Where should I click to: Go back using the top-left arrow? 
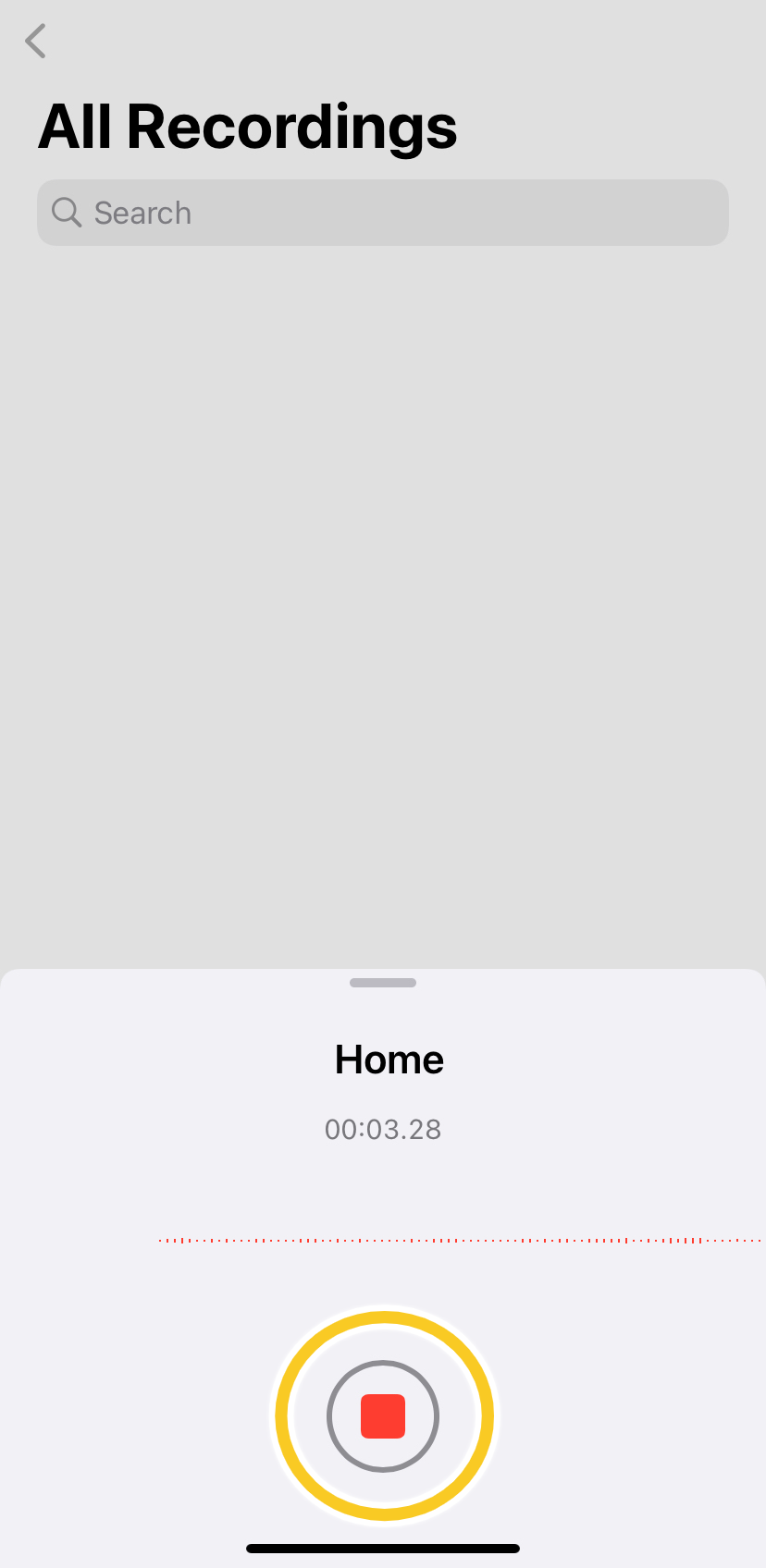(x=35, y=41)
